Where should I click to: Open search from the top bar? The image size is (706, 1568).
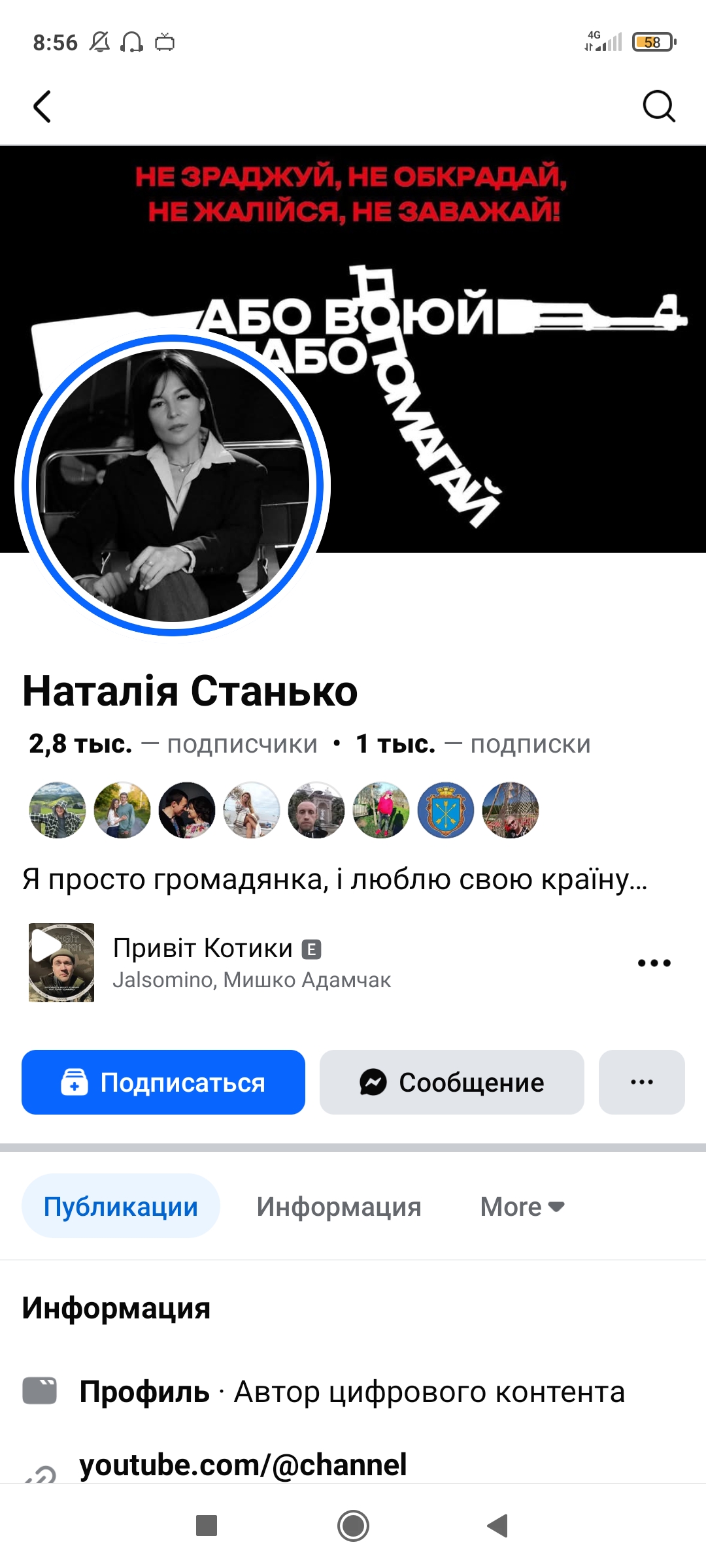coord(658,106)
